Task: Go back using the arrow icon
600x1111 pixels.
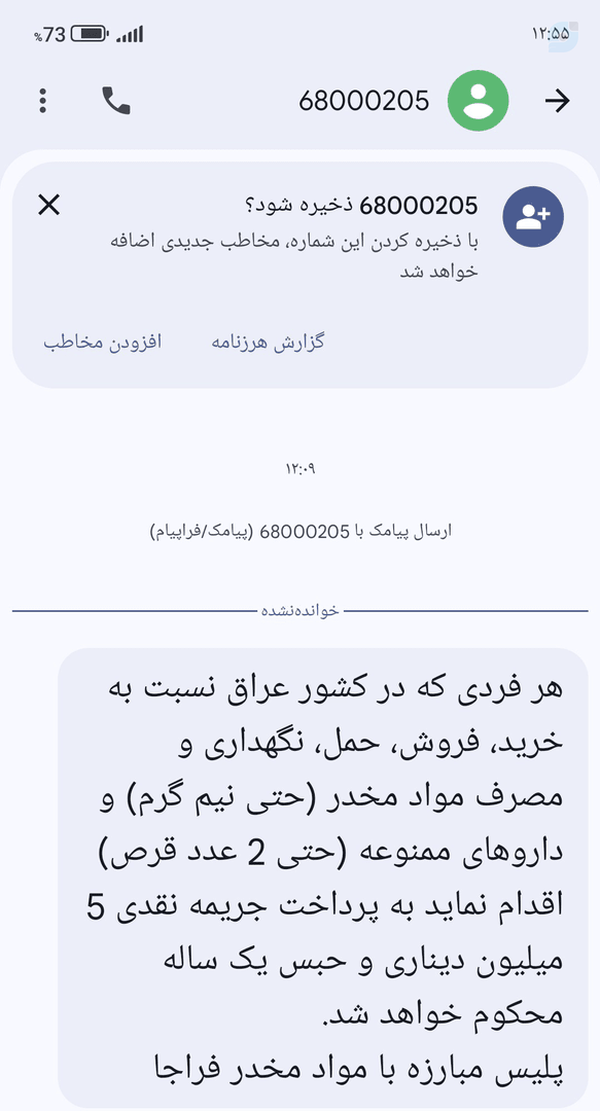Action: [557, 101]
